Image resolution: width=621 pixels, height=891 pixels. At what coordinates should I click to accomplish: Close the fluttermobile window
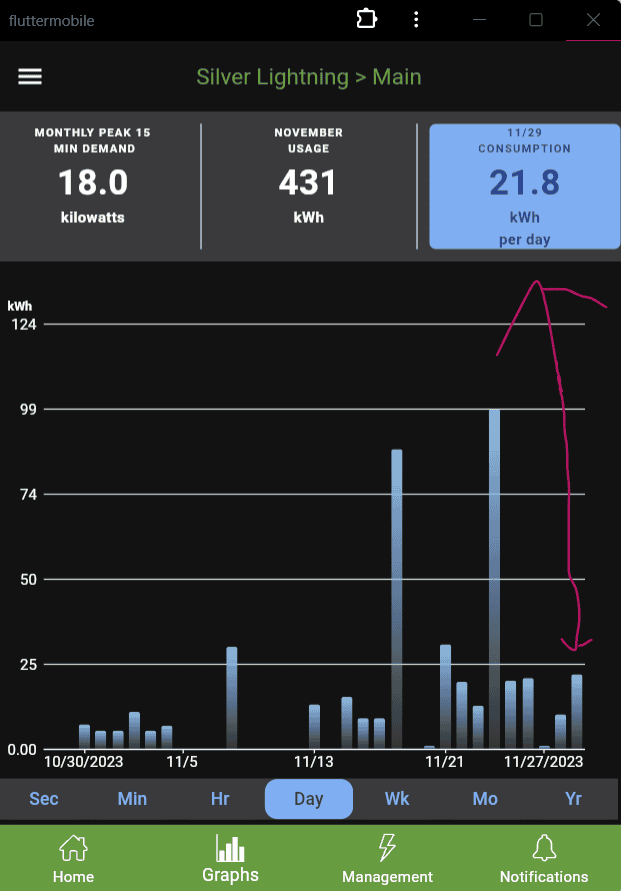coord(594,20)
